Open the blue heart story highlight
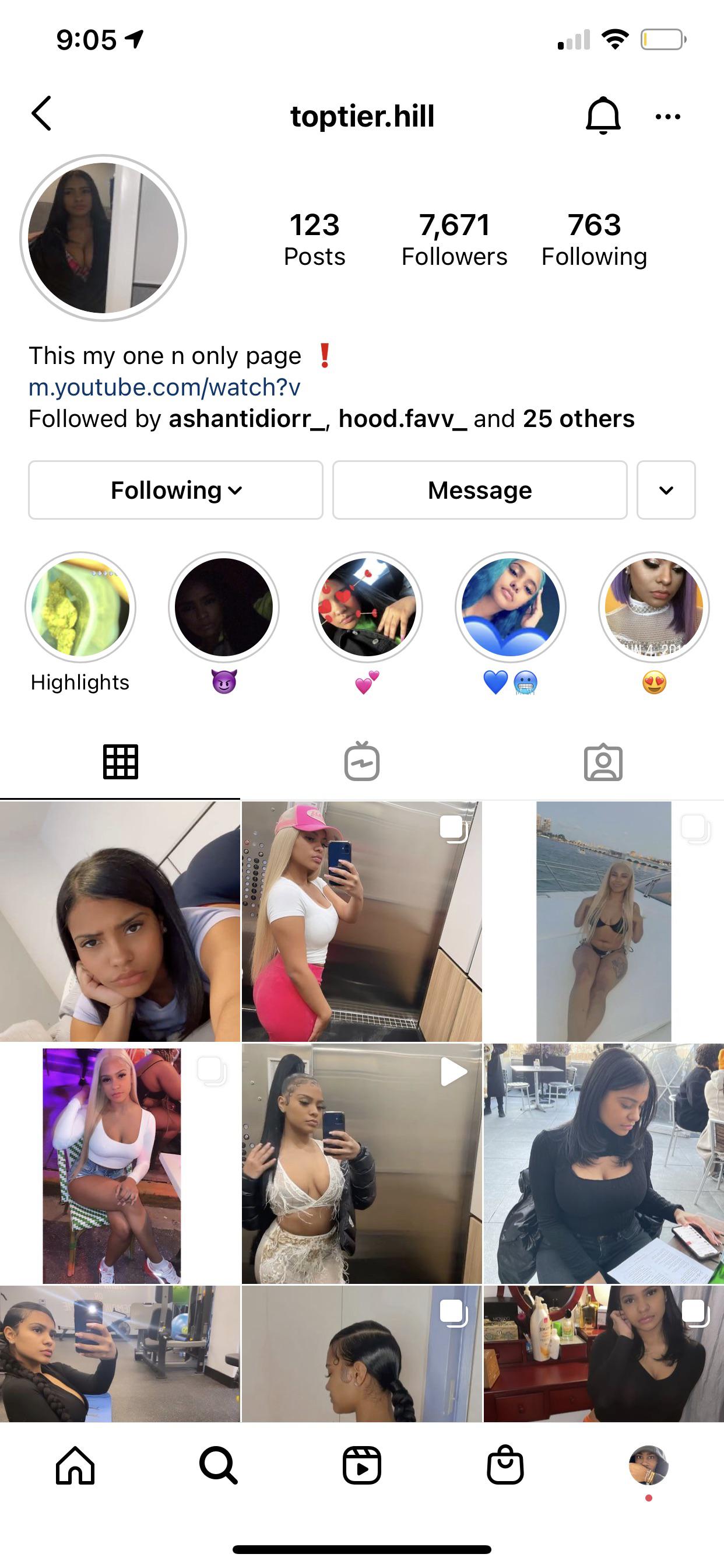Screen dimensions: 724x1568 coord(510,607)
